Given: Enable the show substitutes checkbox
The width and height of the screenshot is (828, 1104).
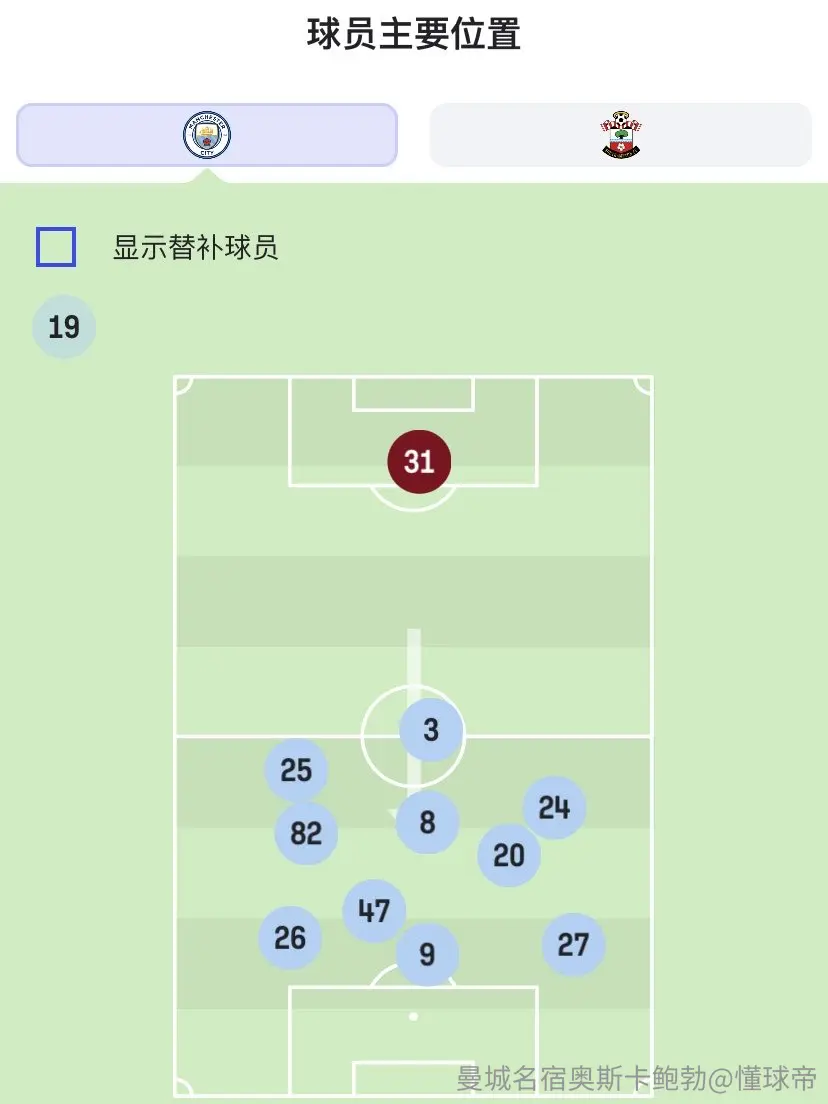Looking at the screenshot, I should (56, 247).
